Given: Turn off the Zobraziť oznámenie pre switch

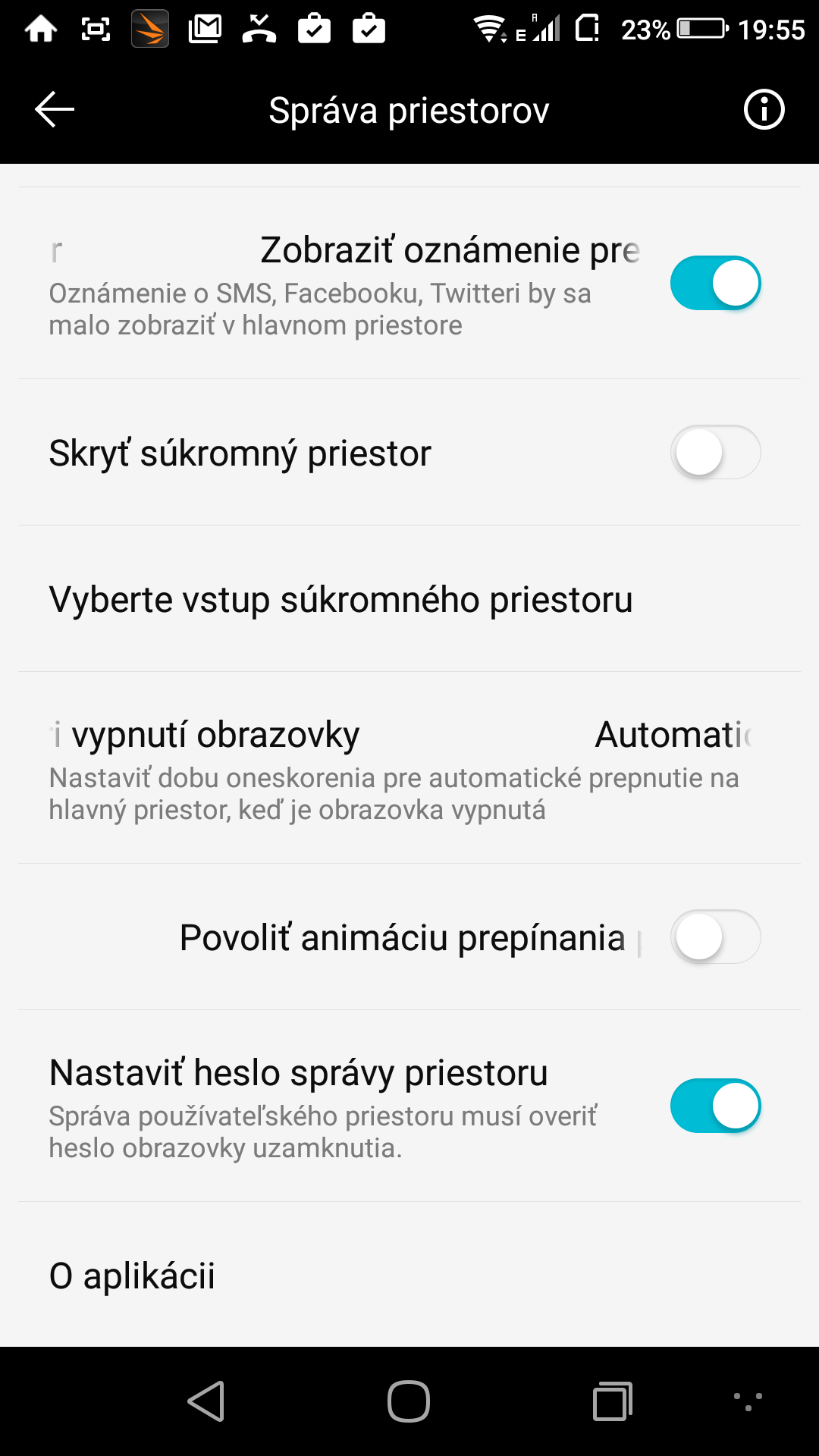Looking at the screenshot, I should coord(715,283).
